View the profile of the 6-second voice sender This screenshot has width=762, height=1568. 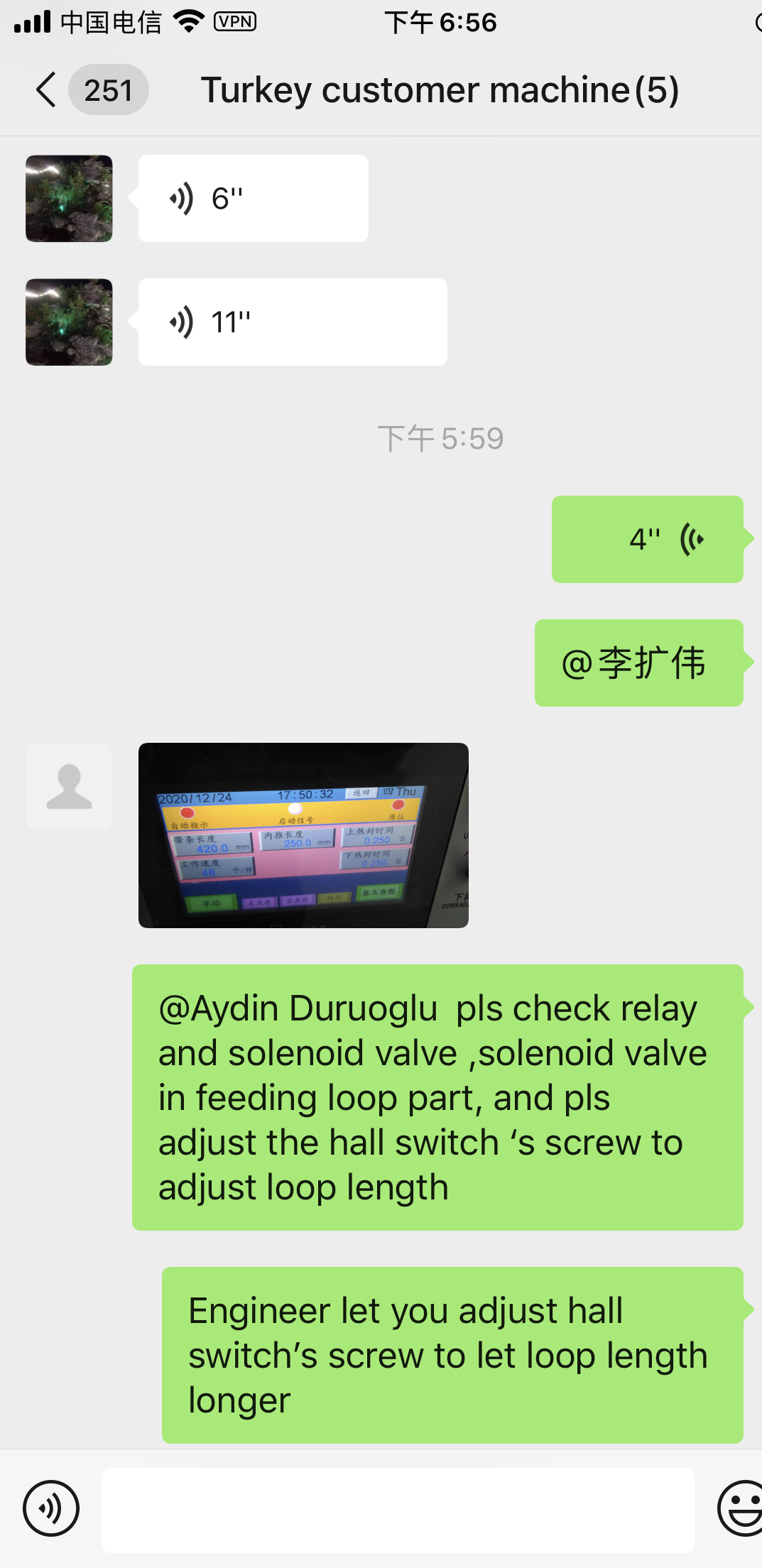69,199
